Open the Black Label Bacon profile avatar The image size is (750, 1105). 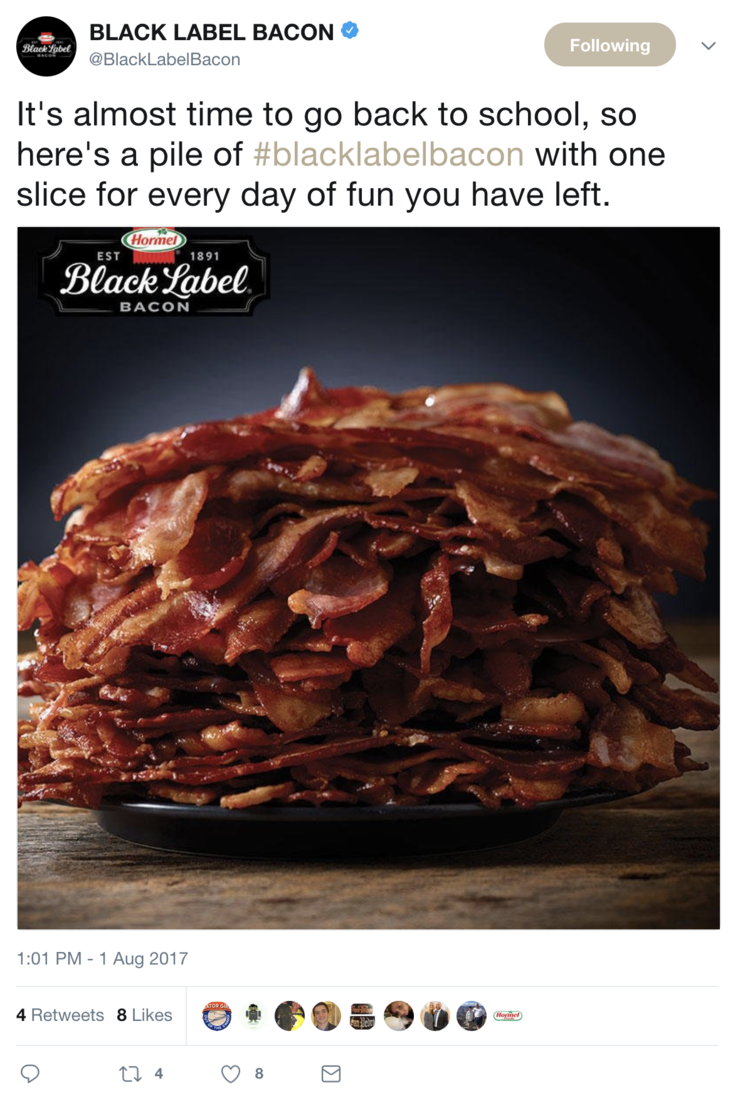click(46, 46)
